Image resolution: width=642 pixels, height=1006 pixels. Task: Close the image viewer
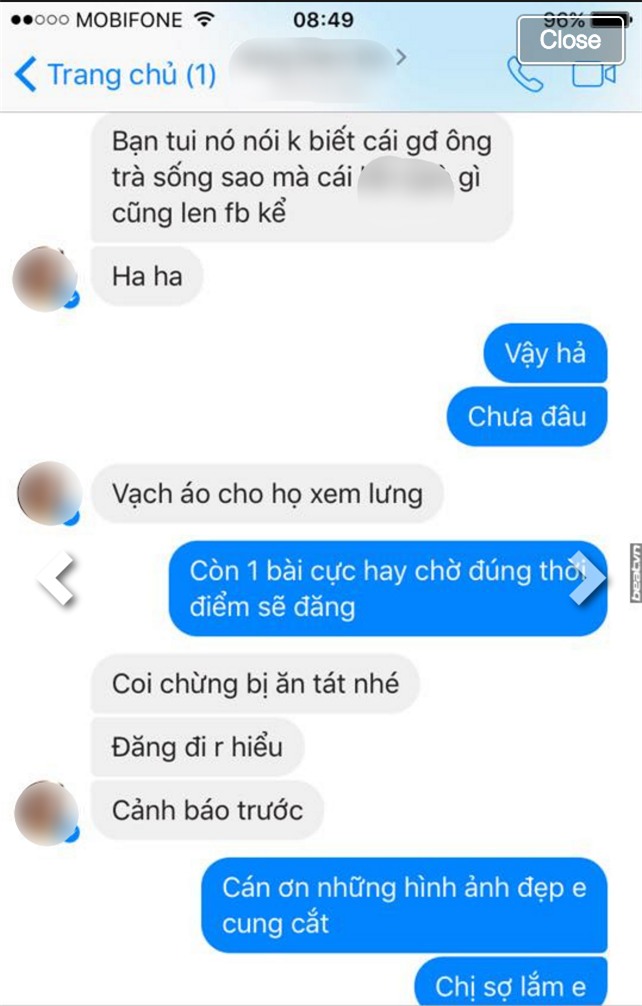(570, 40)
